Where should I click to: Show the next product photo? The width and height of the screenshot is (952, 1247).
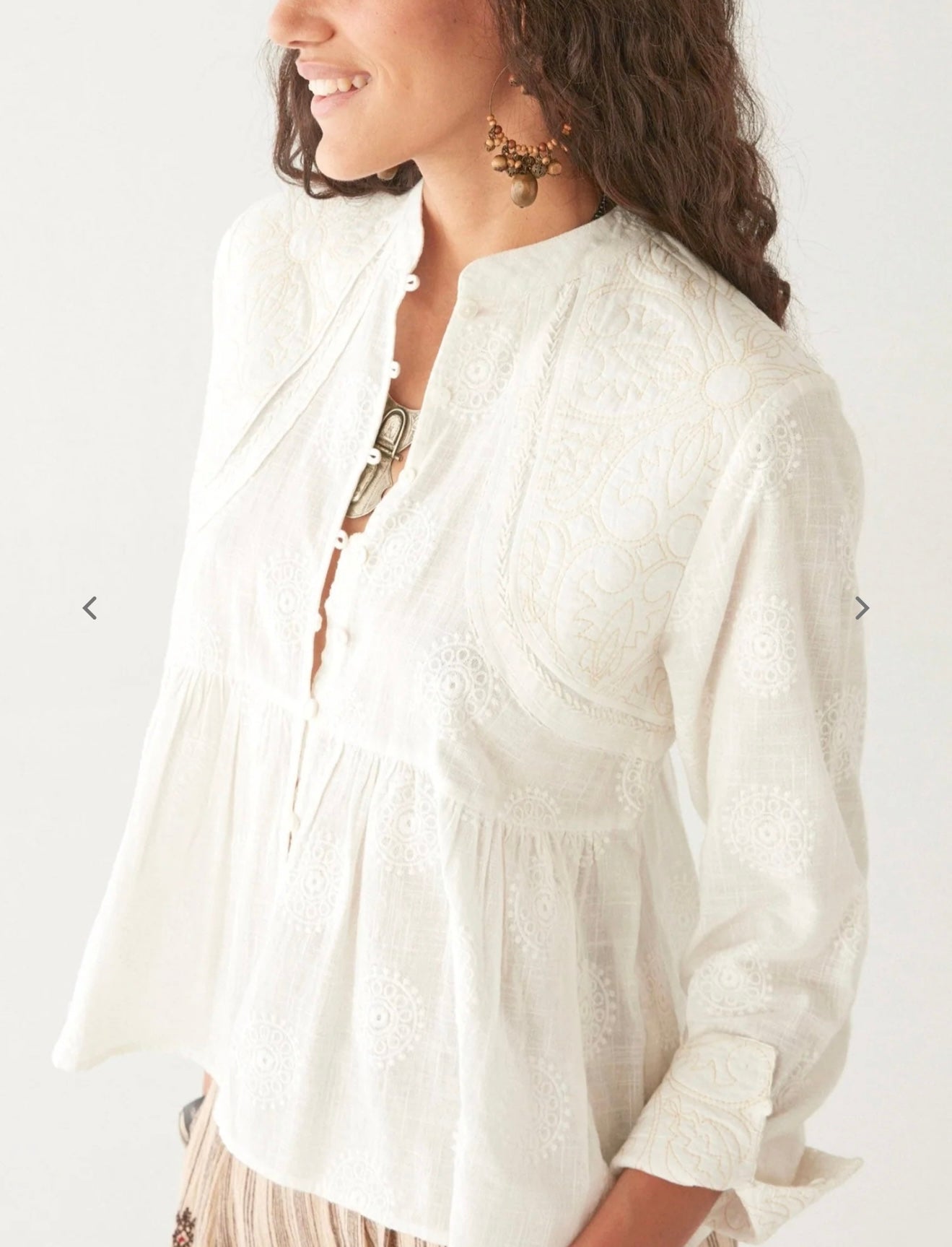click(x=862, y=608)
